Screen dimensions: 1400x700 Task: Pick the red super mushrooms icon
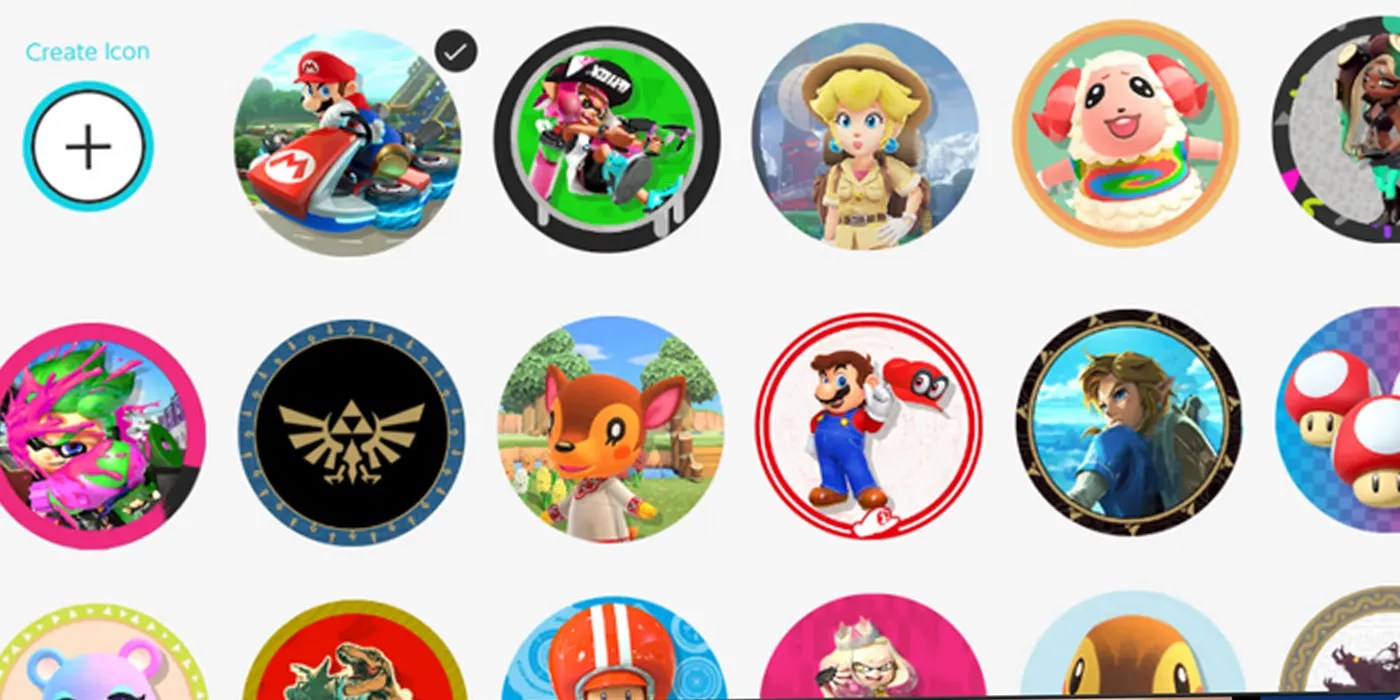[x=1340, y=420]
